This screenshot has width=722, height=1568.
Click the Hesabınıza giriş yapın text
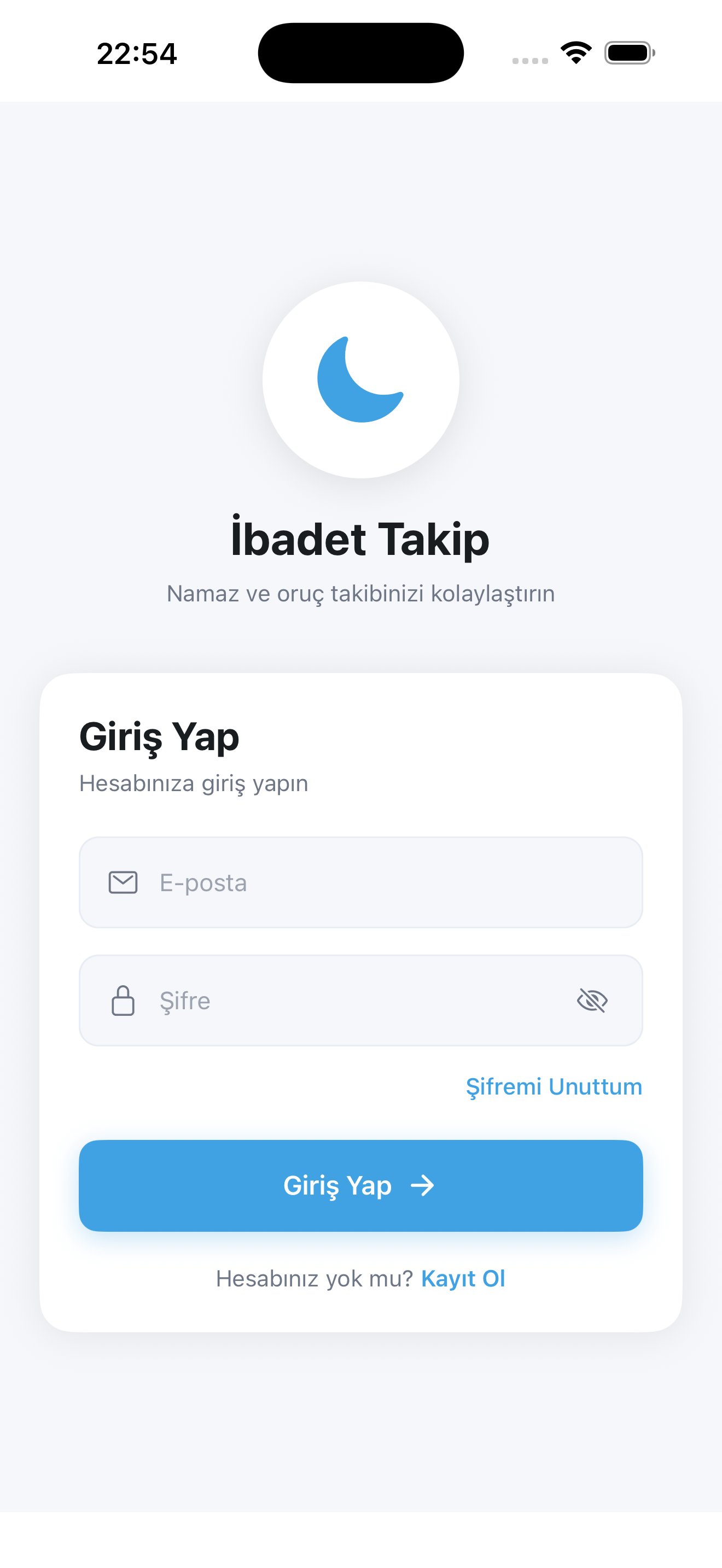[194, 783]
